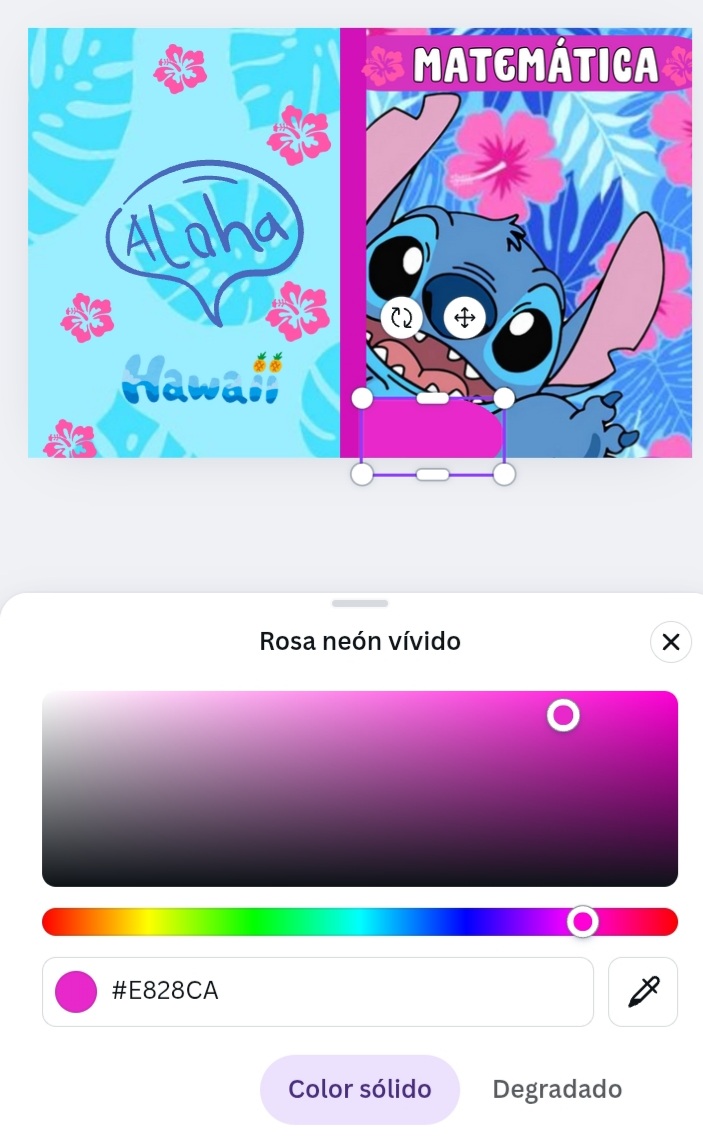Open the eyedropper color picker tool
This screenshot has width=703, height=1141.
pos(643,991)
